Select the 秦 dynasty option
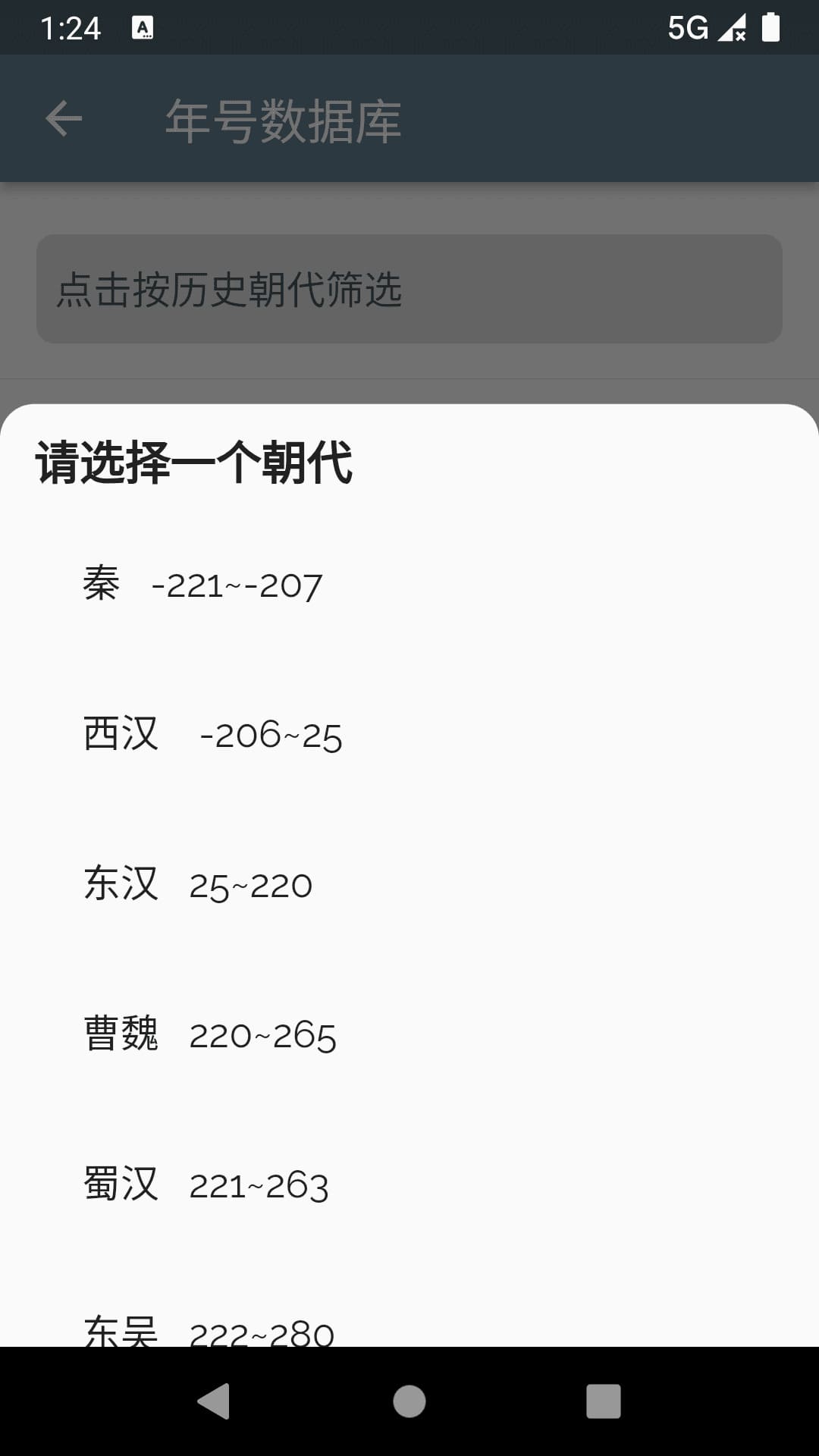 tap(203, 585)
